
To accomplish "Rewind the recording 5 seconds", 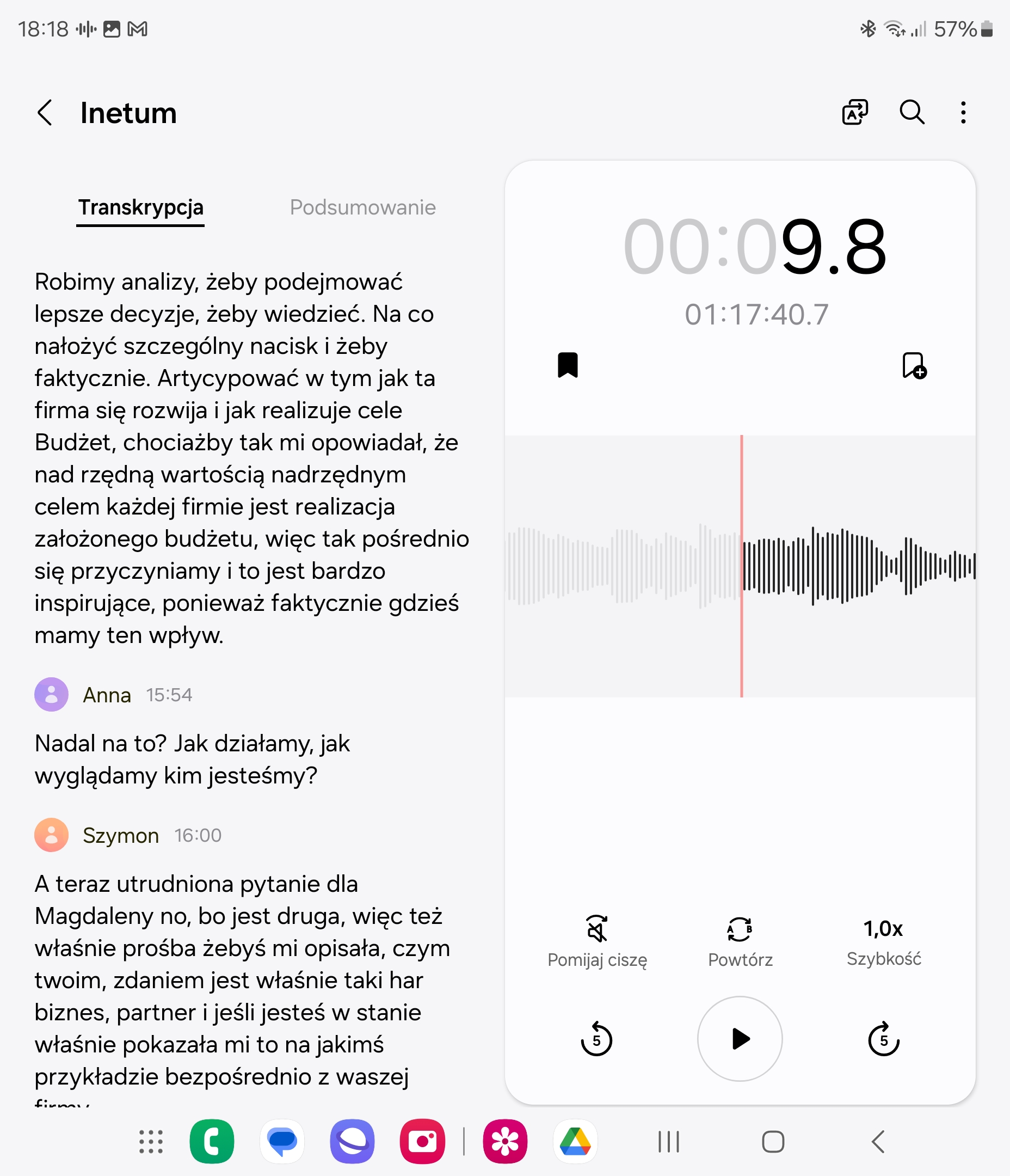I will pyautogui.click(x=596, y=1039).
